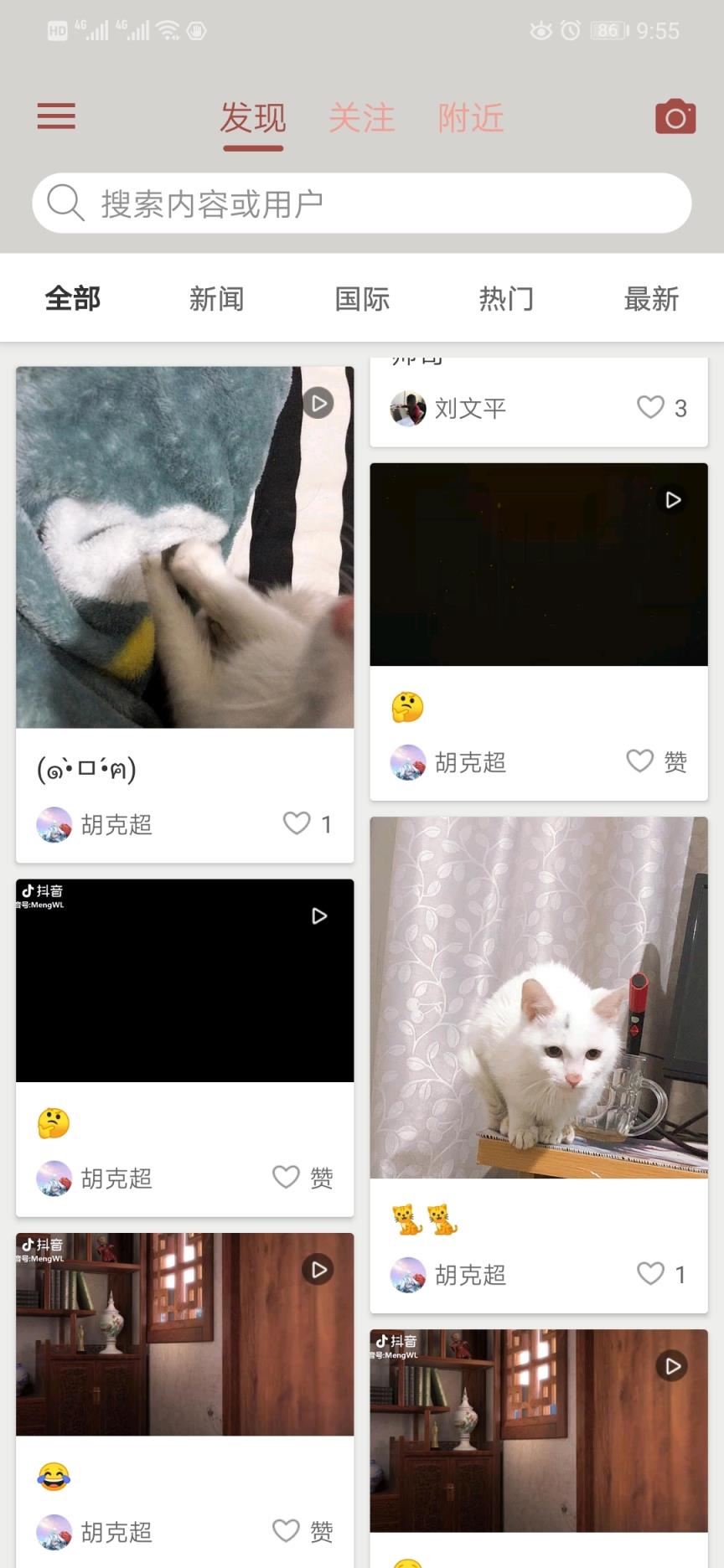The height and width of the screenshot is (1568, 724).
Task: Like the white cat on table photo
Action: pos(650,1273)
